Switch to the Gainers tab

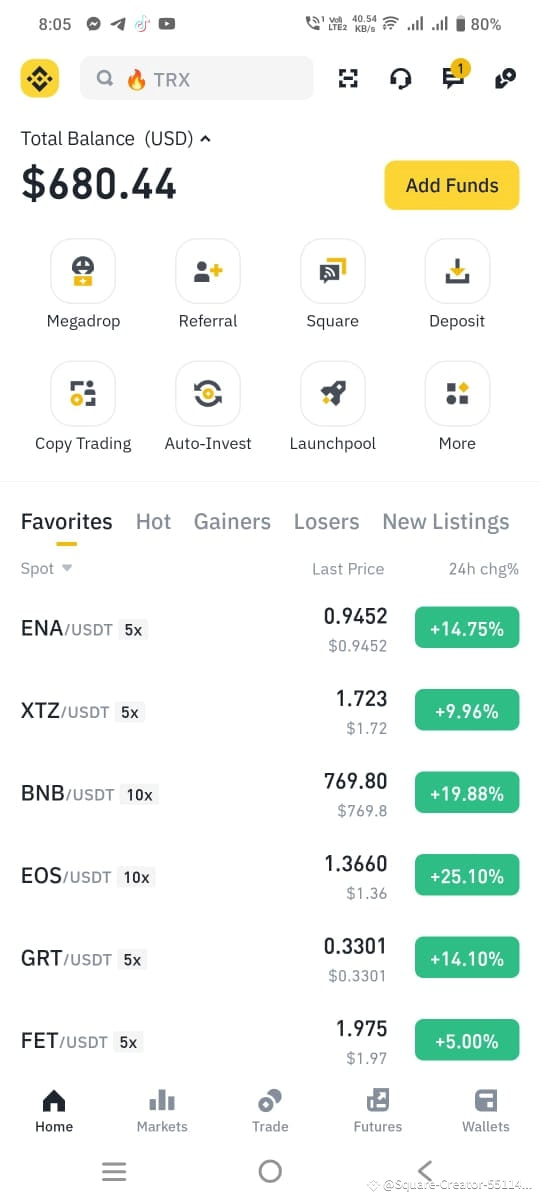pyautogui.click(x=232, y=521)
